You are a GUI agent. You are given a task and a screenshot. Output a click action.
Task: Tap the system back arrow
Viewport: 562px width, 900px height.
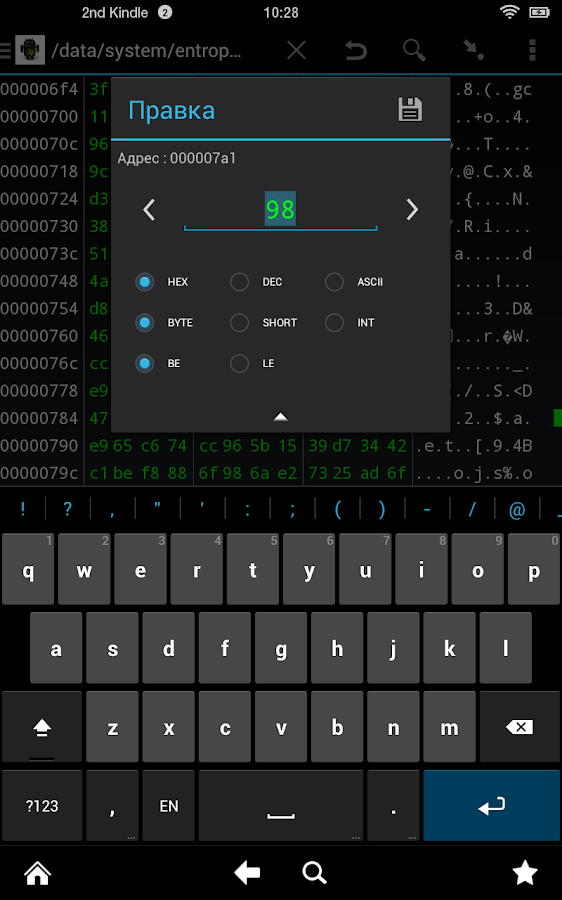(x=247, y=873)
